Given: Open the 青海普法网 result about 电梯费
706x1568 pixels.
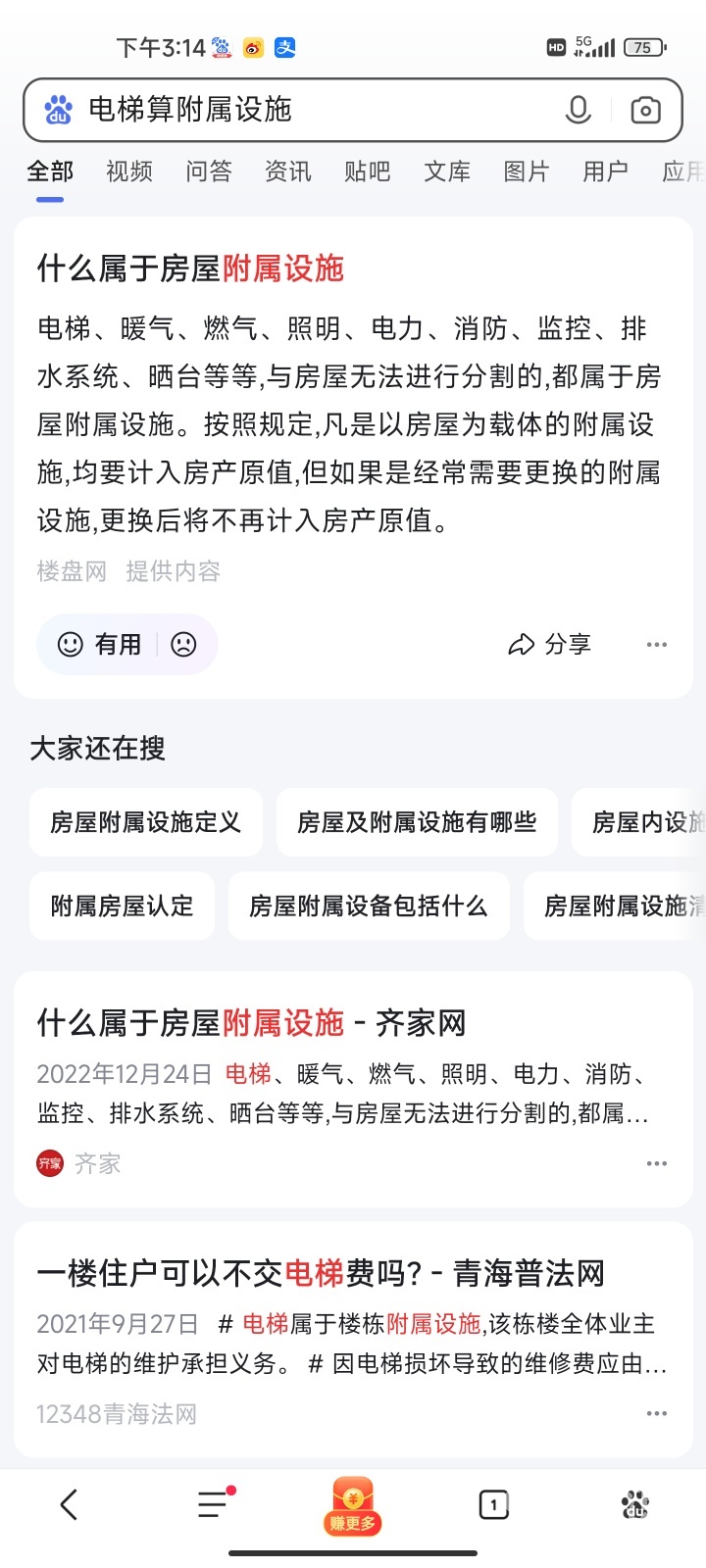Looking at the screenshot, I should click(x=321, y=1273).
